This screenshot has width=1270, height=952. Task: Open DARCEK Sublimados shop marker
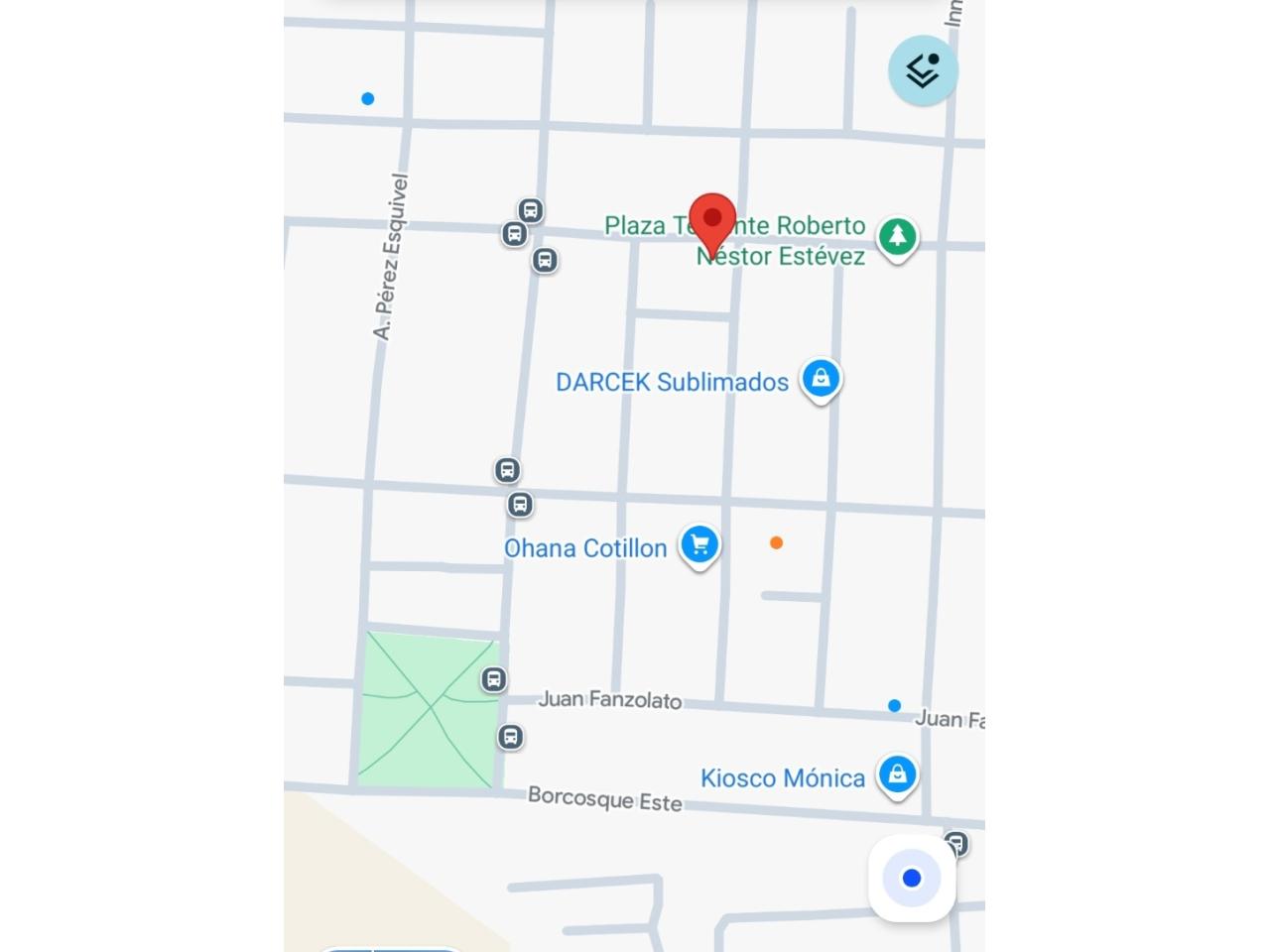coord(821,379)
